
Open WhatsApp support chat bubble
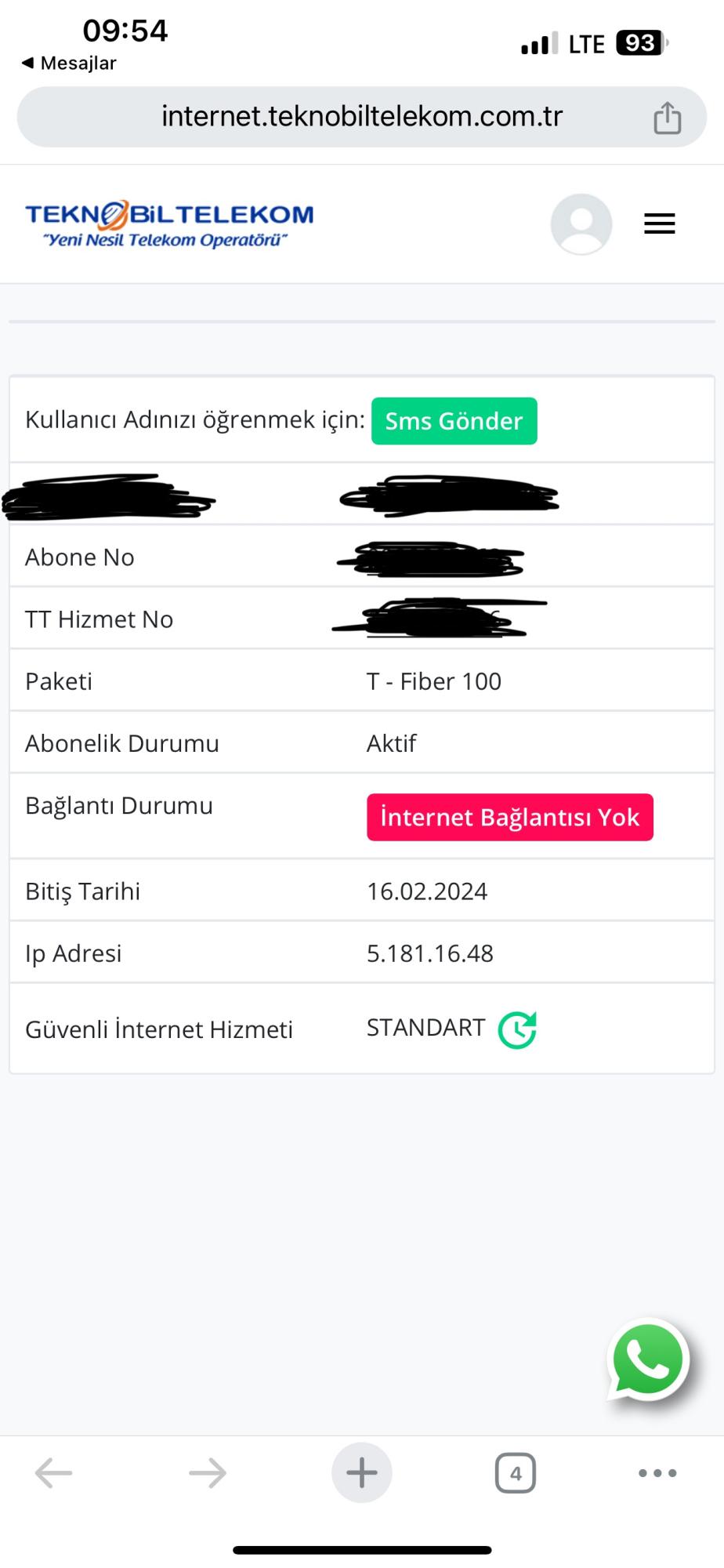tap(649, 1361)
